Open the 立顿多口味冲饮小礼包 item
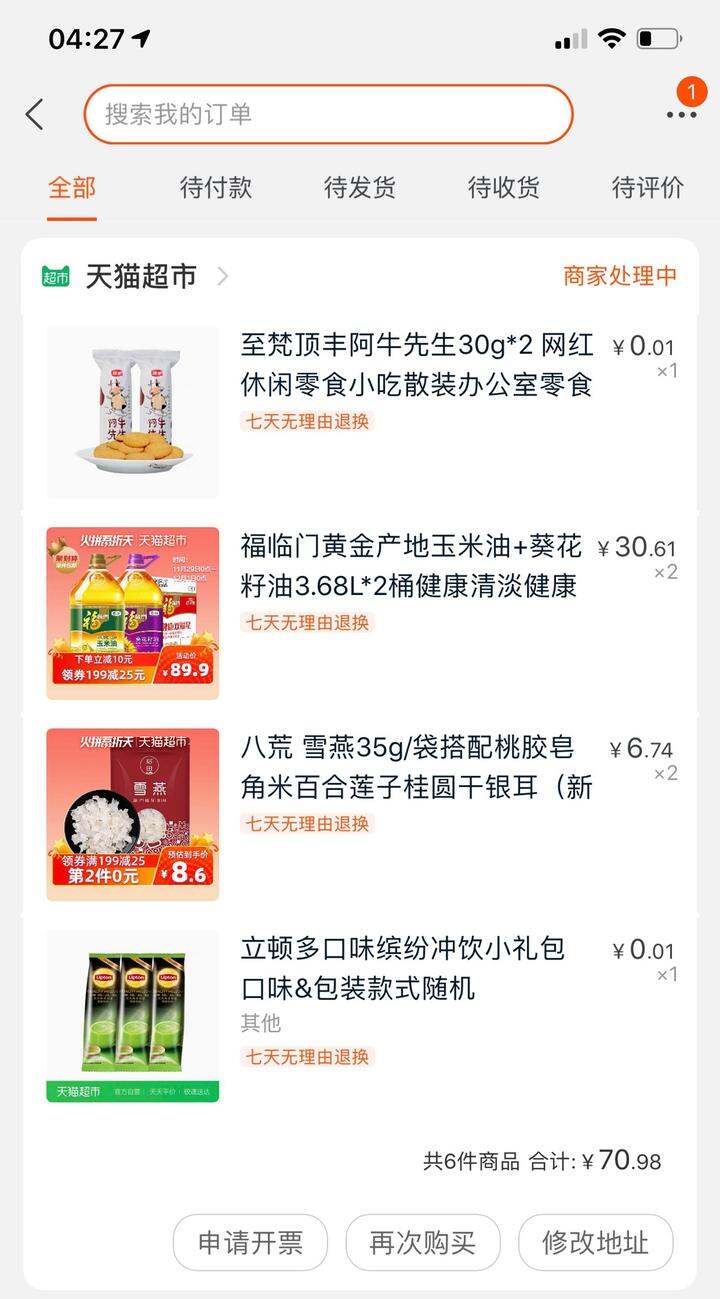This screenshot has height=1299, width=720. pyautogui.click(x=360, y=1015)
